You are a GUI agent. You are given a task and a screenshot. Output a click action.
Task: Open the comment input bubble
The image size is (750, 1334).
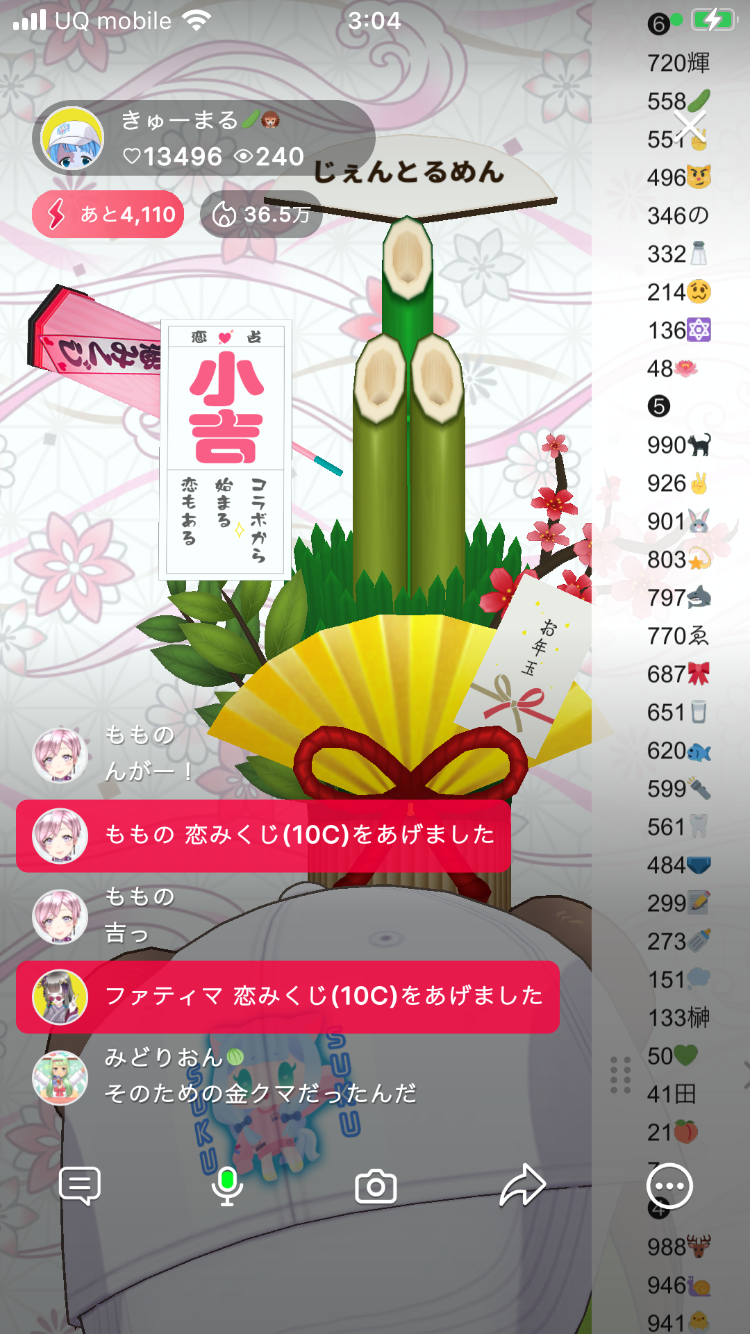tap(80, 1186)
